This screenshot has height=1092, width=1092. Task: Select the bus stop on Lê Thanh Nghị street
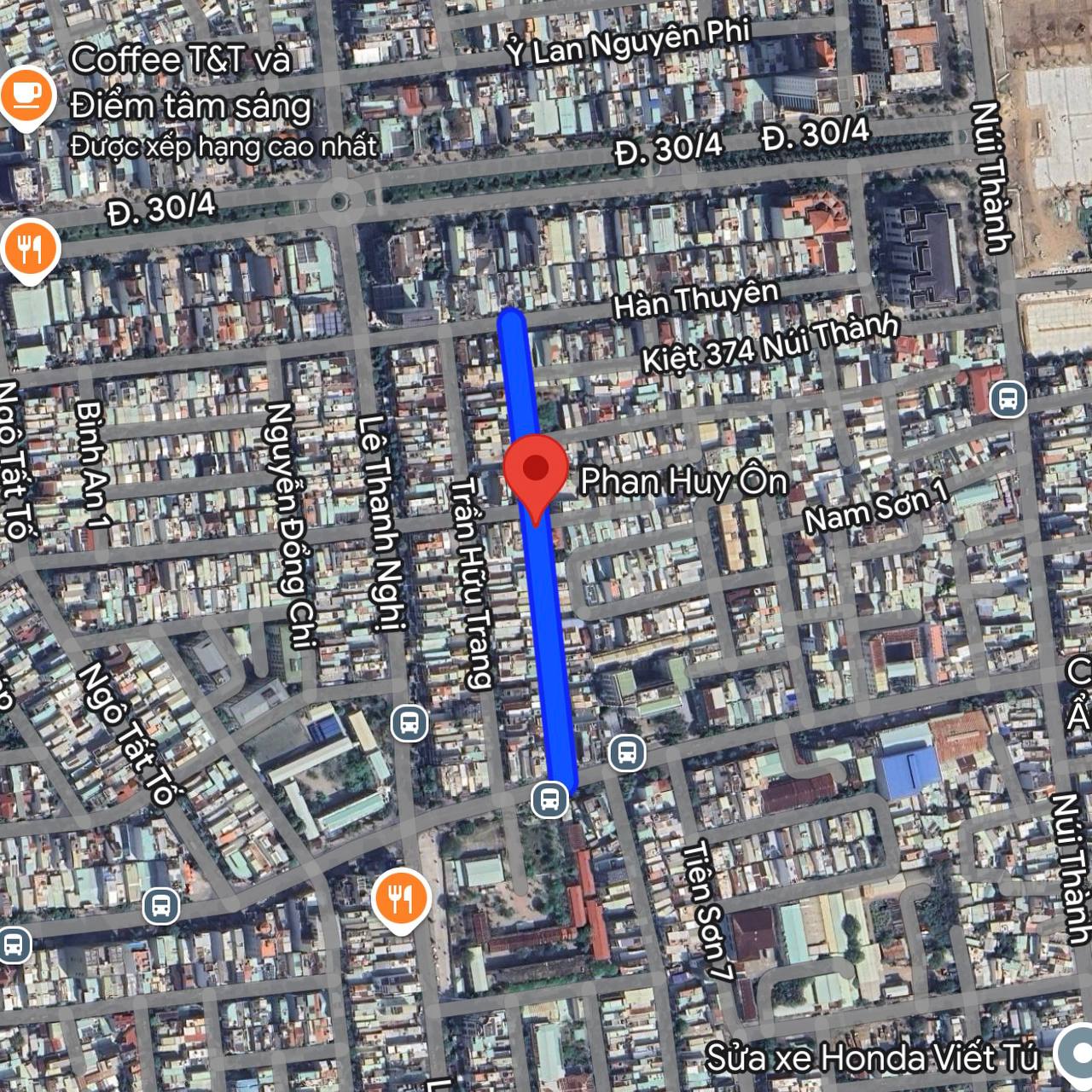click(409, 723)
